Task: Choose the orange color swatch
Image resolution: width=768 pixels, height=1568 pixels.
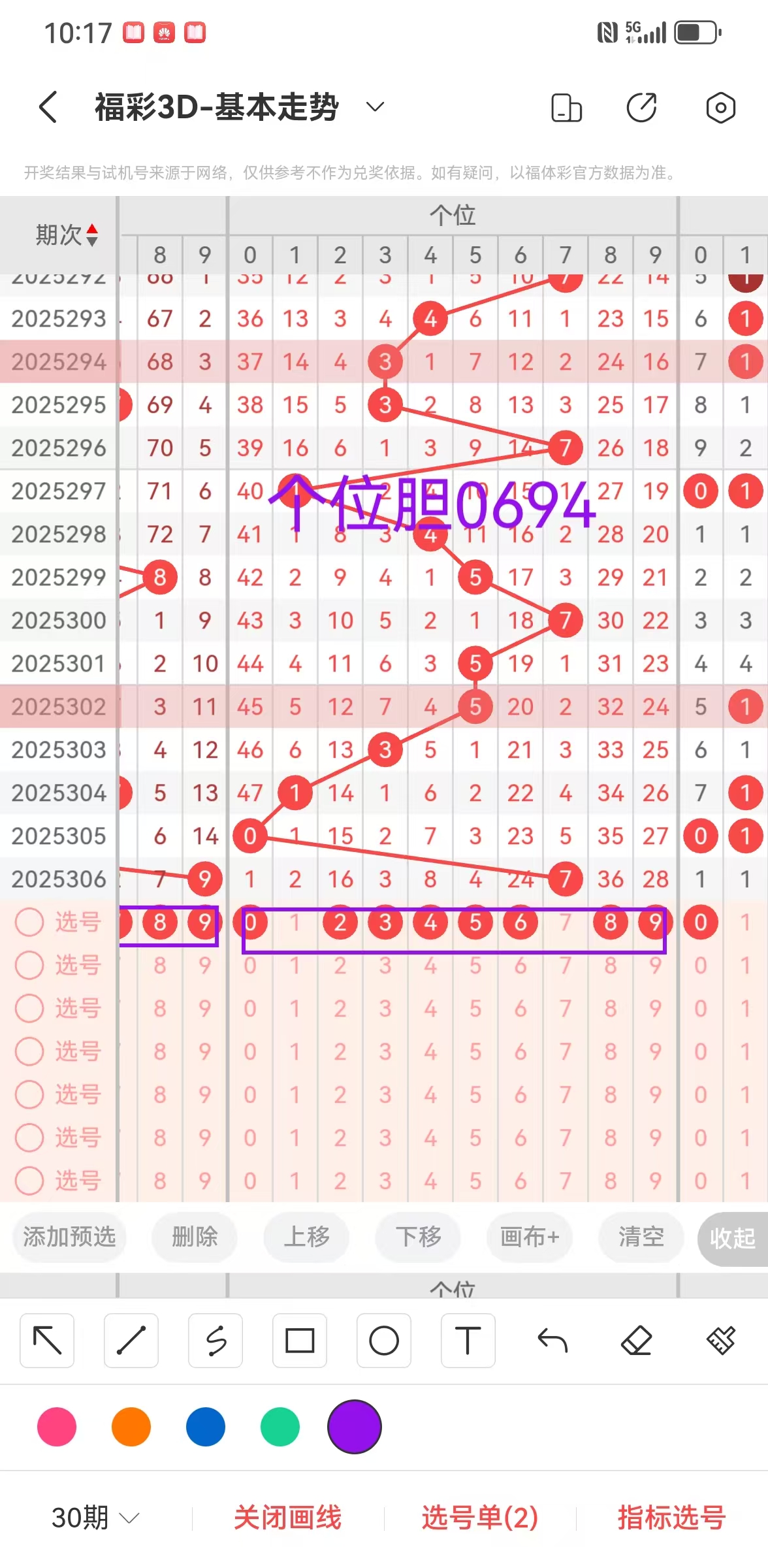Action: (x=131, y=1427)
